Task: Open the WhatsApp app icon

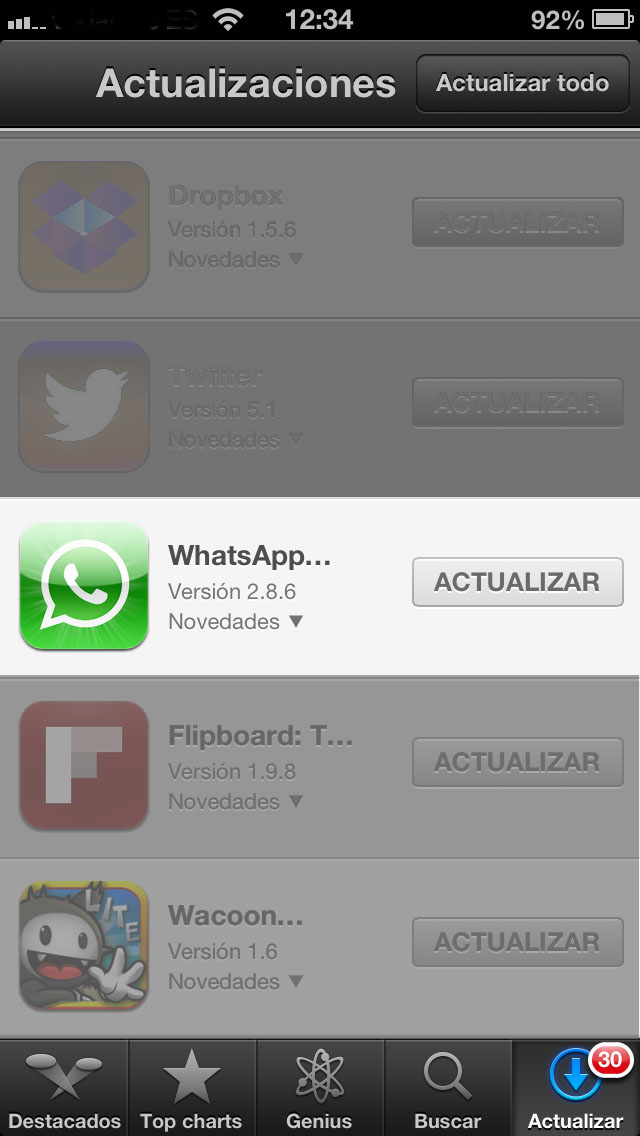Action: point(84,586)
